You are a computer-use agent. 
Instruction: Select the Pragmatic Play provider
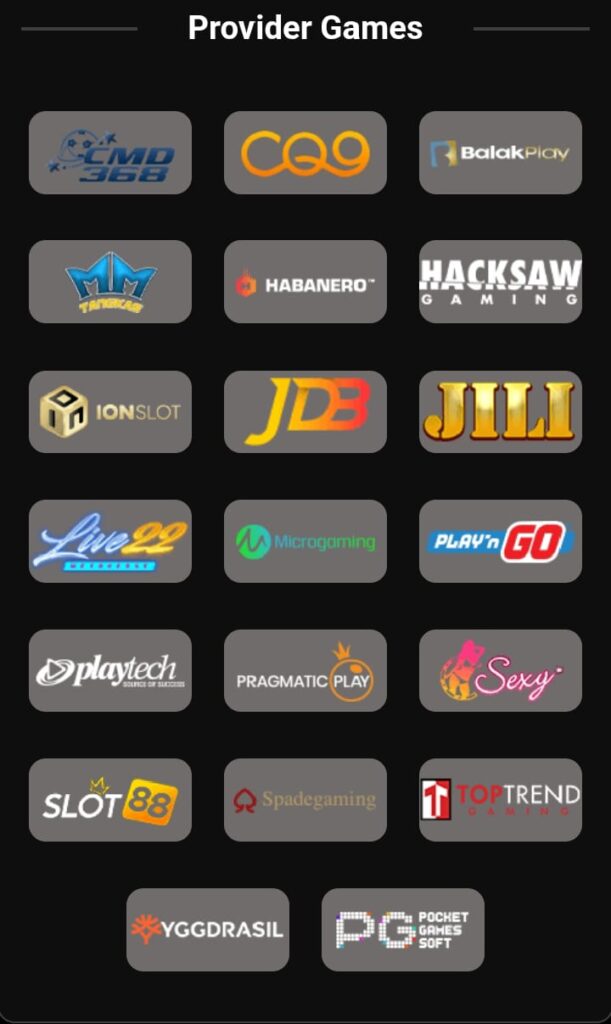pos(305,671)
